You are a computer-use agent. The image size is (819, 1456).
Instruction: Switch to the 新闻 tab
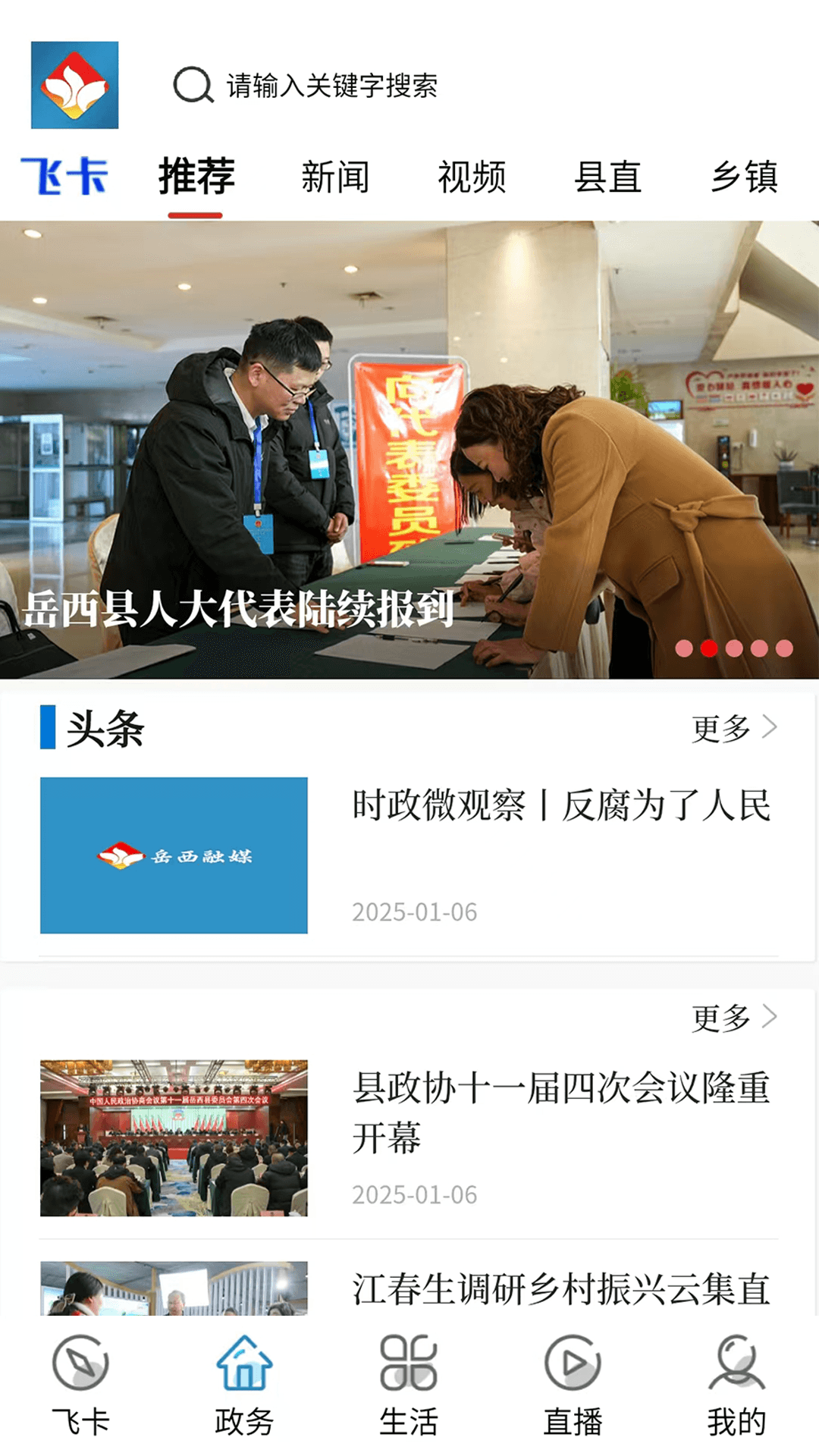334,177
